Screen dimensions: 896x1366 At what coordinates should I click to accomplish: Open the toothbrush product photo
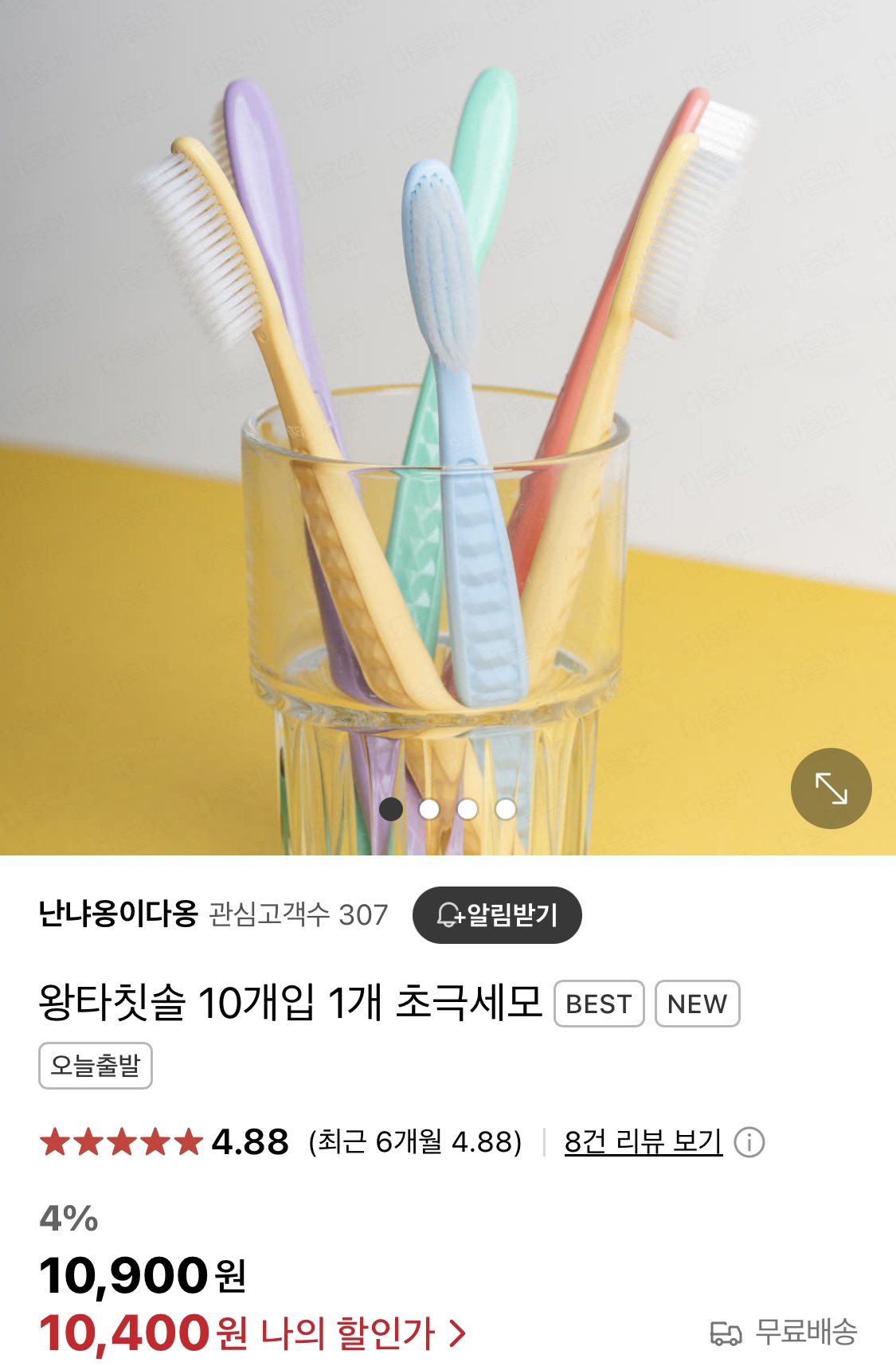click(x=446, y=398)
